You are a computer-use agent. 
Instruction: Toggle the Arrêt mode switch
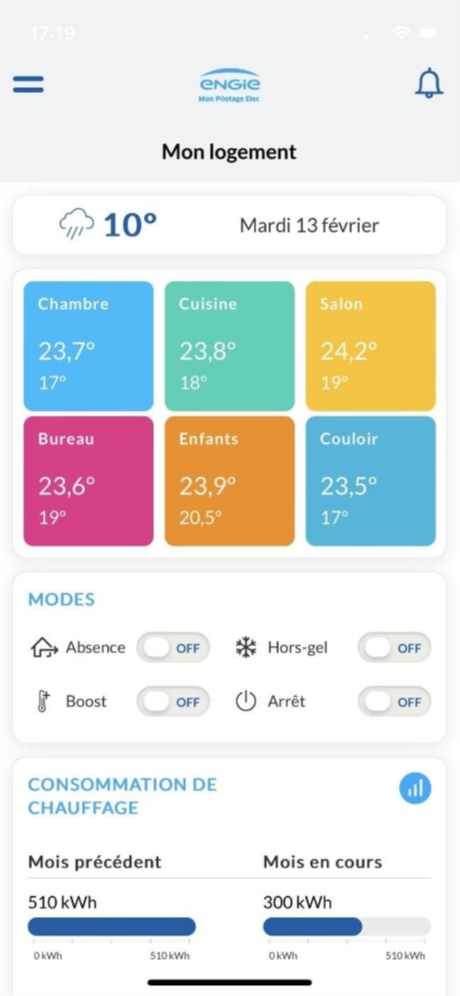tap(394, 702)
